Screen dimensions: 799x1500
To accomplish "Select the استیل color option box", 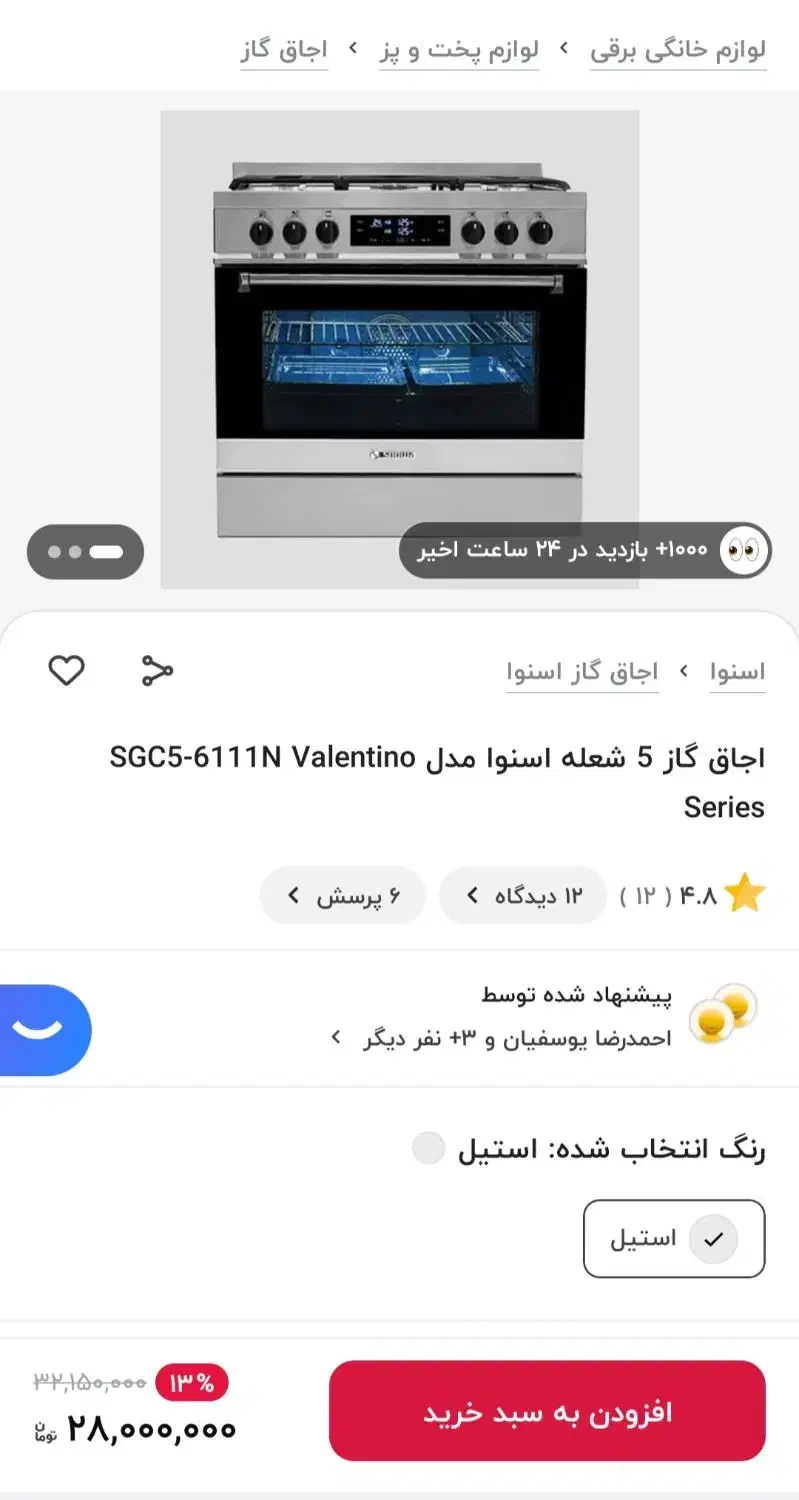I will tap(673, 1239).
